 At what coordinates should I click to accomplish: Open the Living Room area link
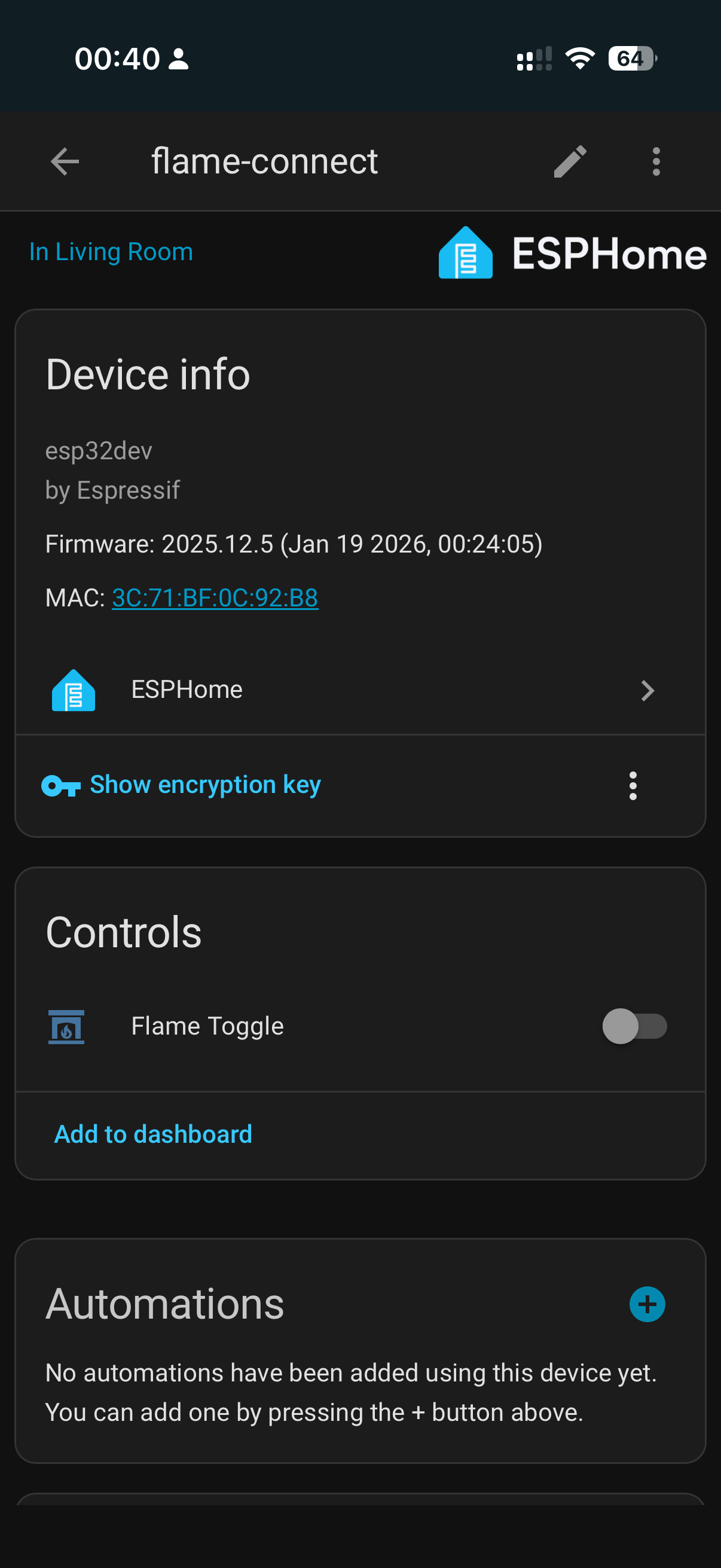(111, 251)
